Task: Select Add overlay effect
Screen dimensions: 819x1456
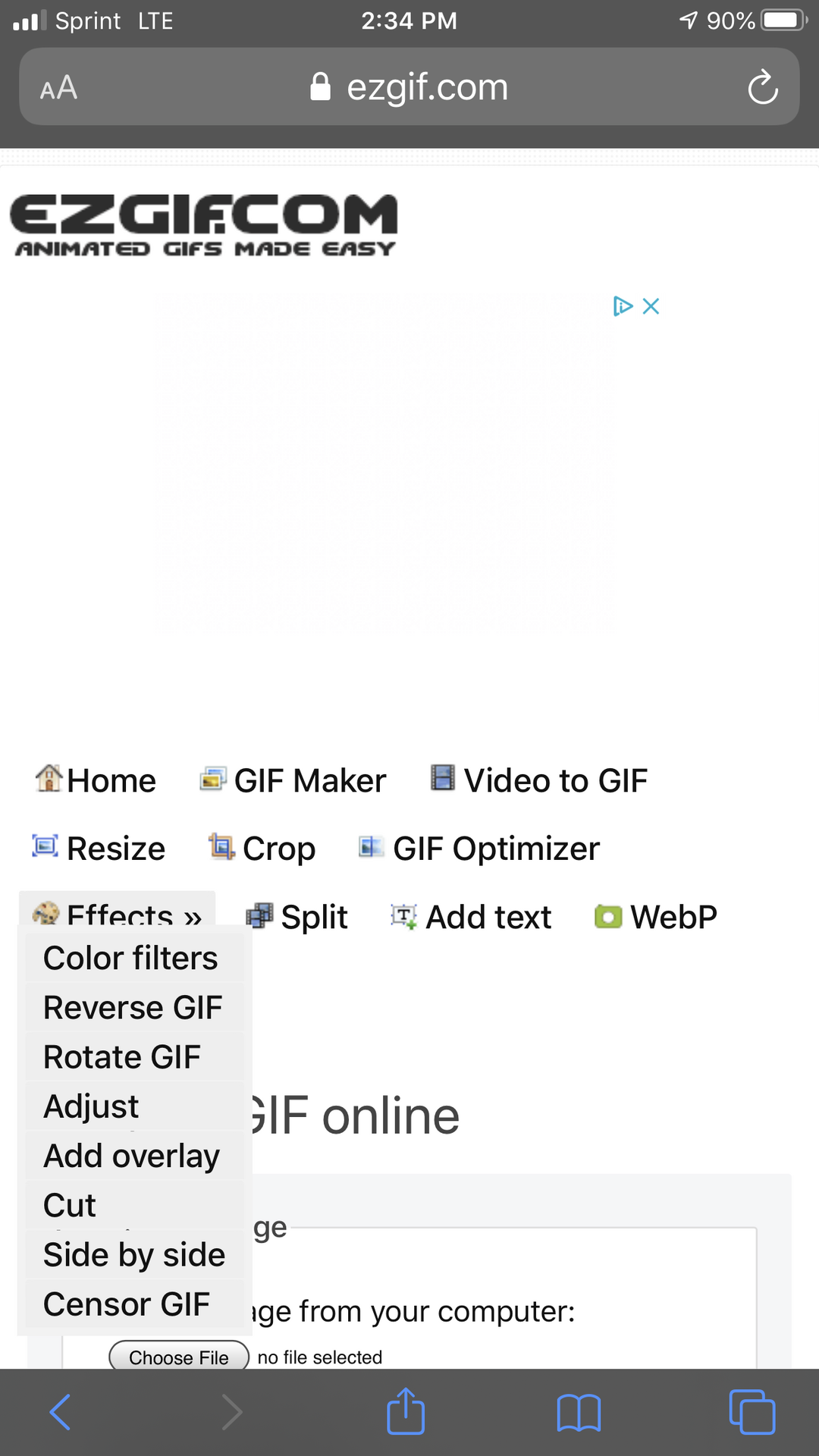Action: coord(131,1156)
